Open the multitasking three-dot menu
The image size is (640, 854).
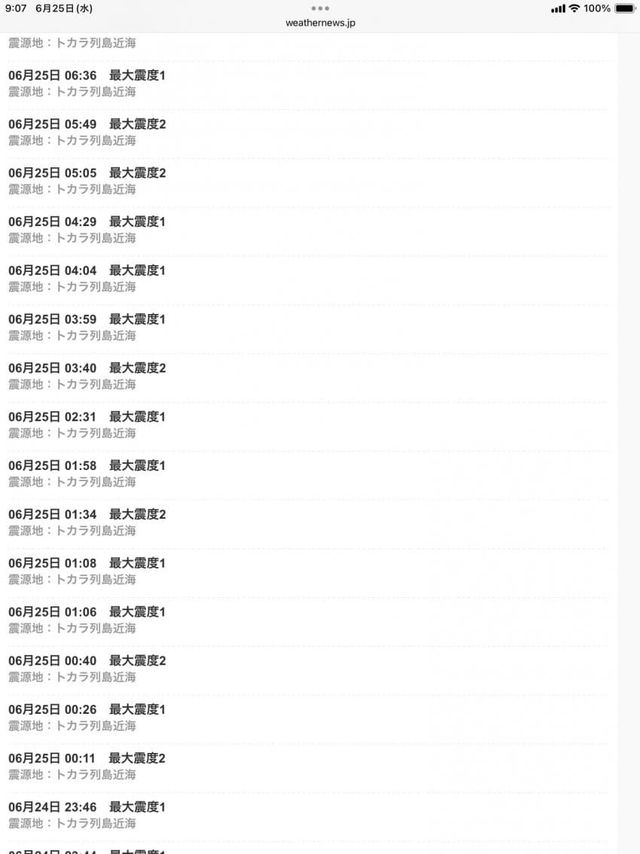(x=320, y=8)
